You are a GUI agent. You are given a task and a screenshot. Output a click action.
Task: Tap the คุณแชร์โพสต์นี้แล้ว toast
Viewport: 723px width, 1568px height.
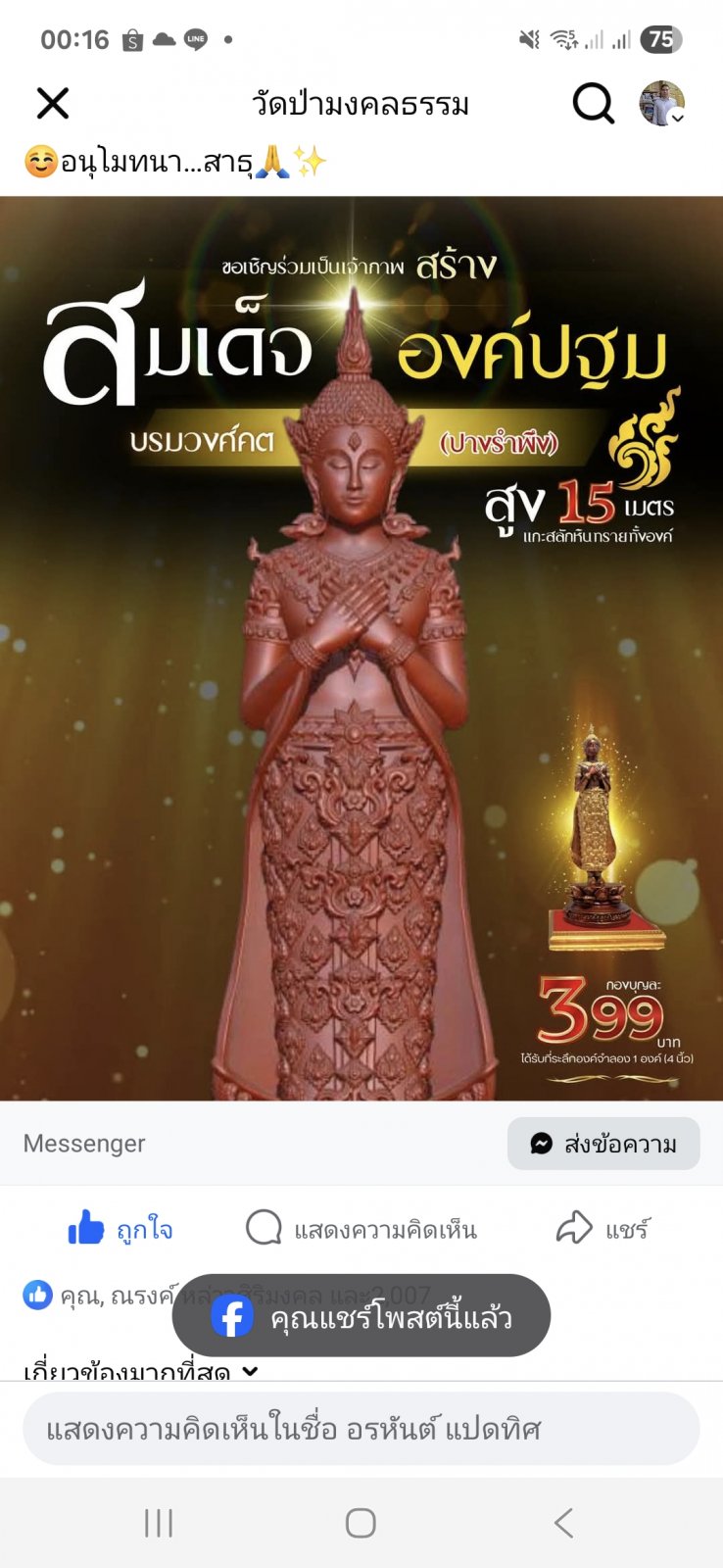(x=361, y=1316)
